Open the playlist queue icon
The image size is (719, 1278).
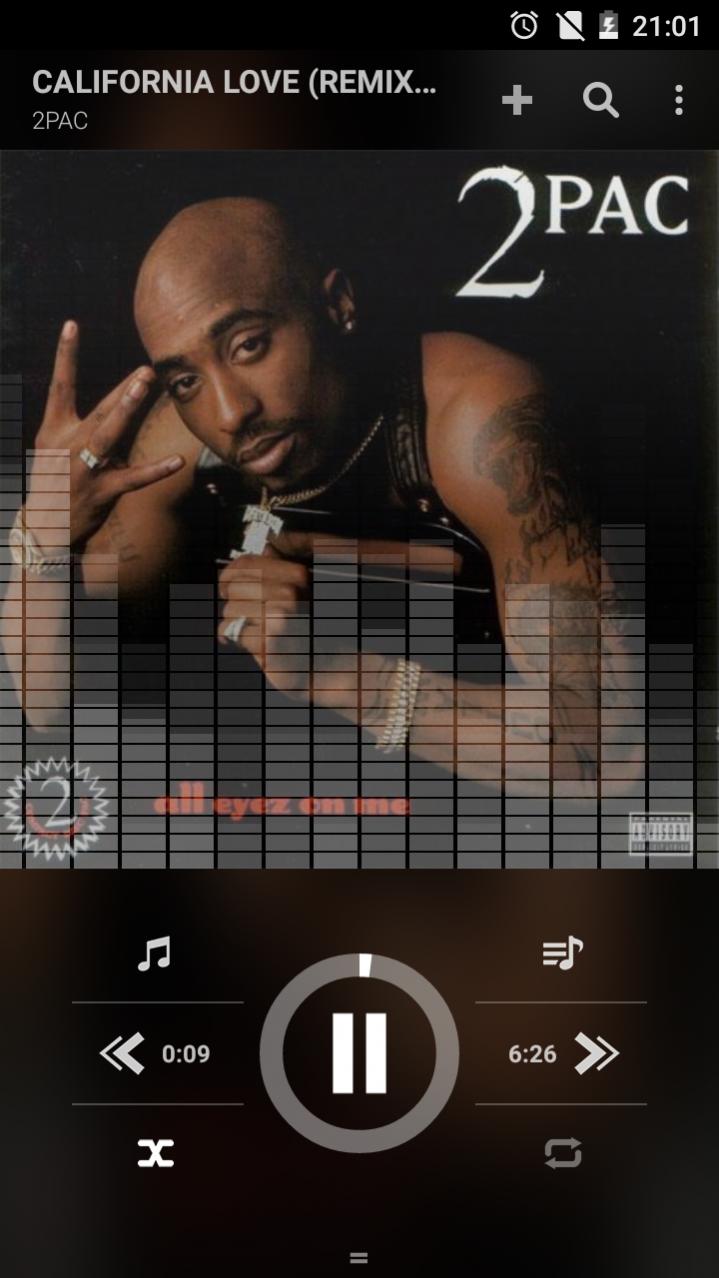[x=563, y=953]
